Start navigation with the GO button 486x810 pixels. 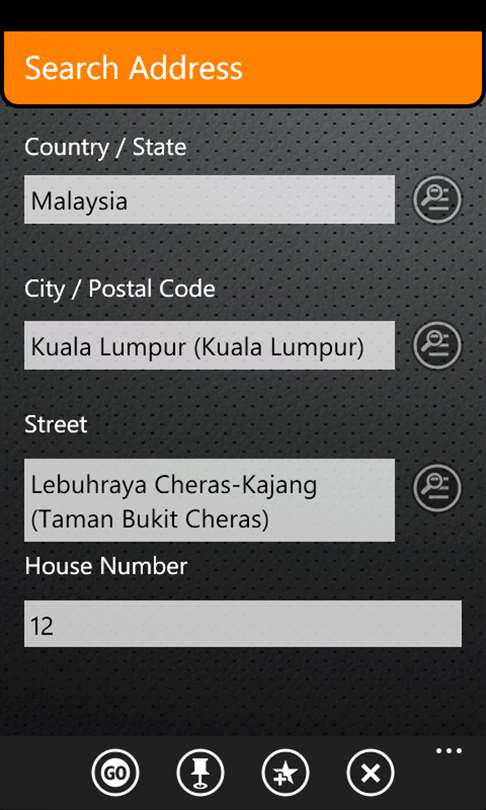coord(115,773)
